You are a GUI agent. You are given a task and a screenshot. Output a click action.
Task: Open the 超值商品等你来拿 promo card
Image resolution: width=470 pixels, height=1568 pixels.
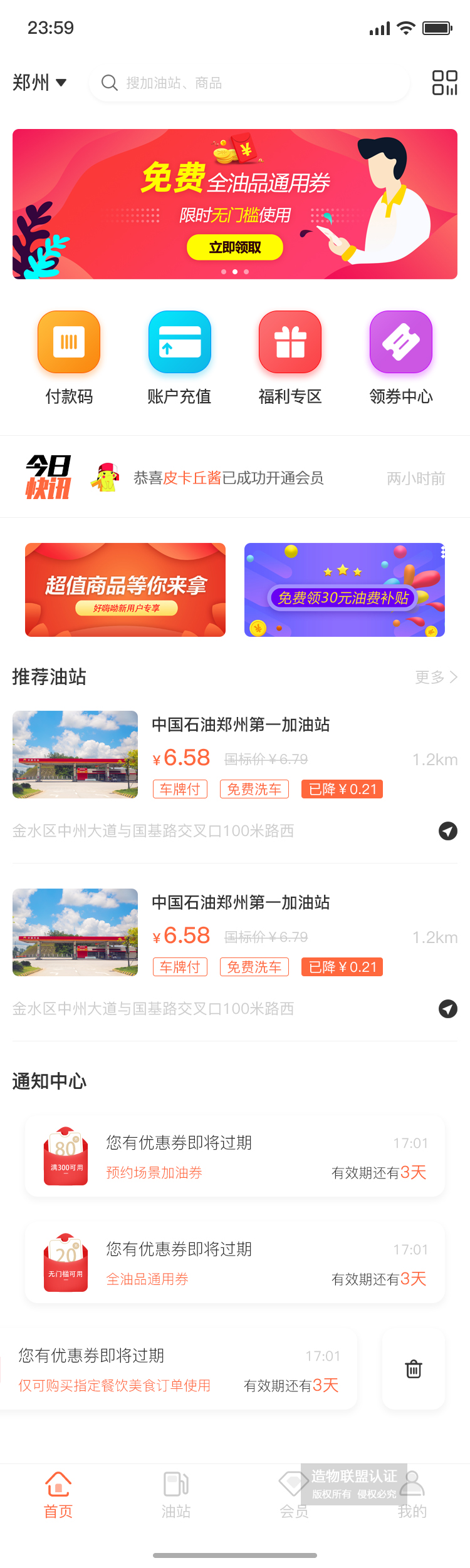[125, 590]
